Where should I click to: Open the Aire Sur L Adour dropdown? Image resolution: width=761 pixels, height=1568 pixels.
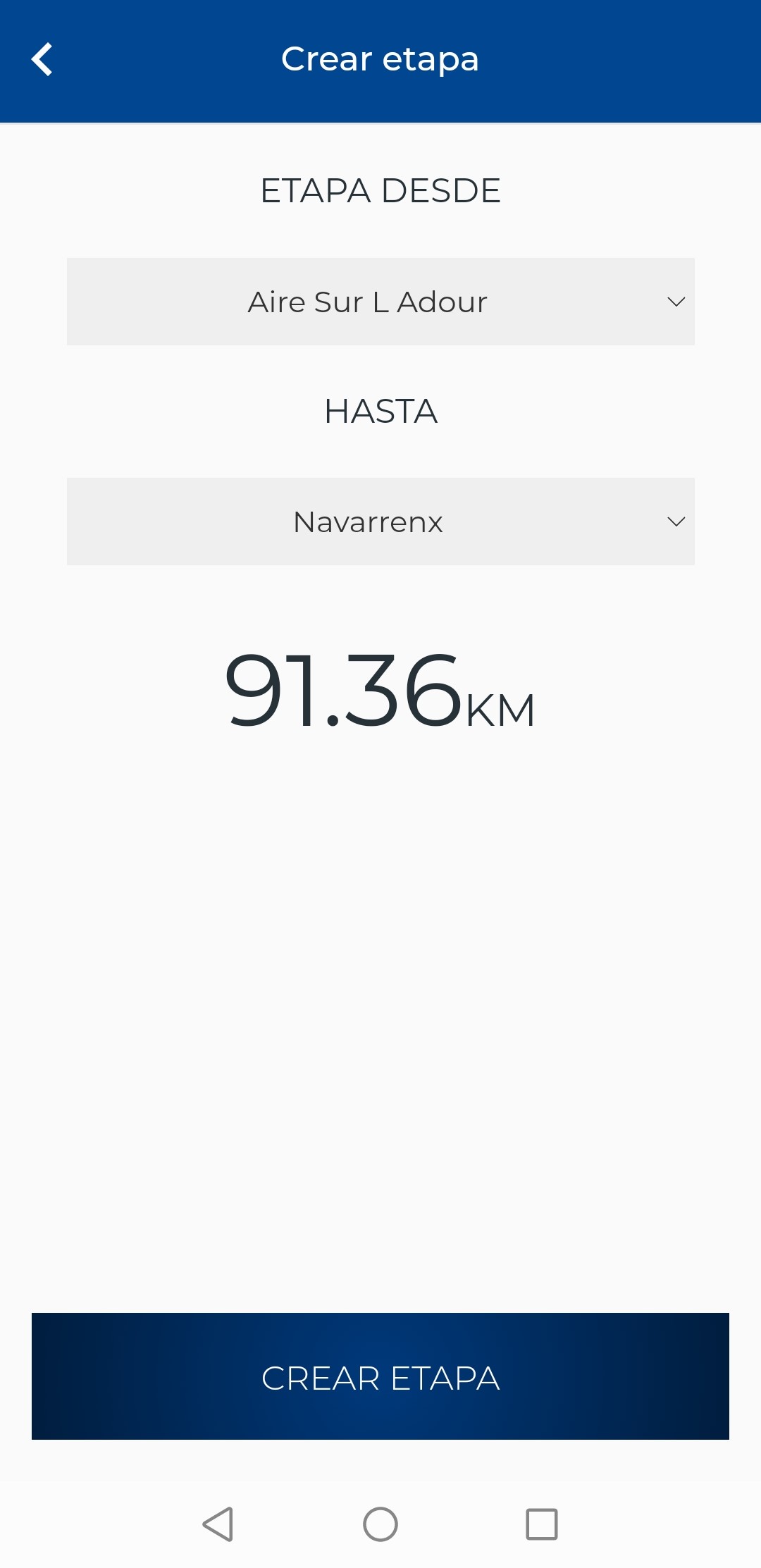(380, 302)
